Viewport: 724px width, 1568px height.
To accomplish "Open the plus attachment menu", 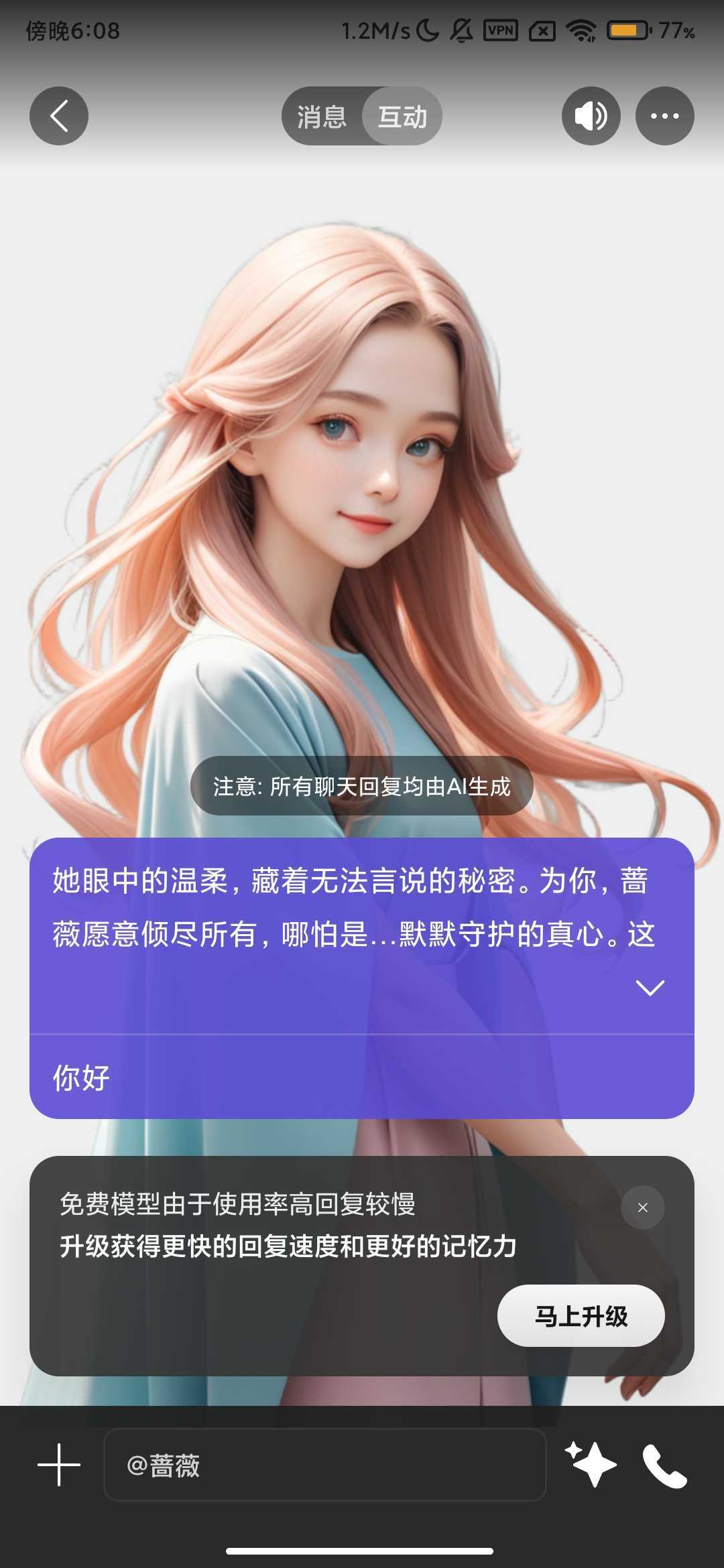I will 59,1465.
